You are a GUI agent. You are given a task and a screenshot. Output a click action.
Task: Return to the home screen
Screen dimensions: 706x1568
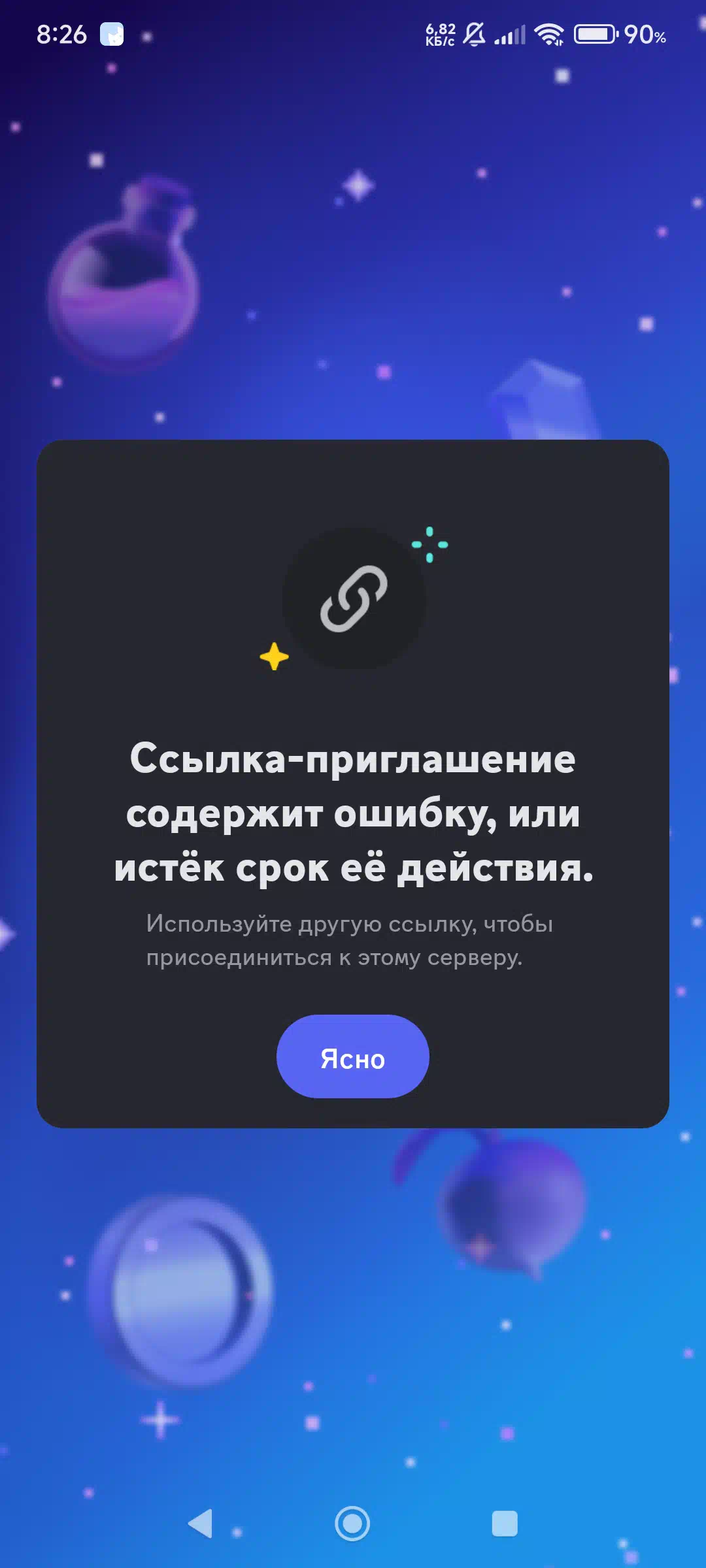click(x=352, y=1524)
